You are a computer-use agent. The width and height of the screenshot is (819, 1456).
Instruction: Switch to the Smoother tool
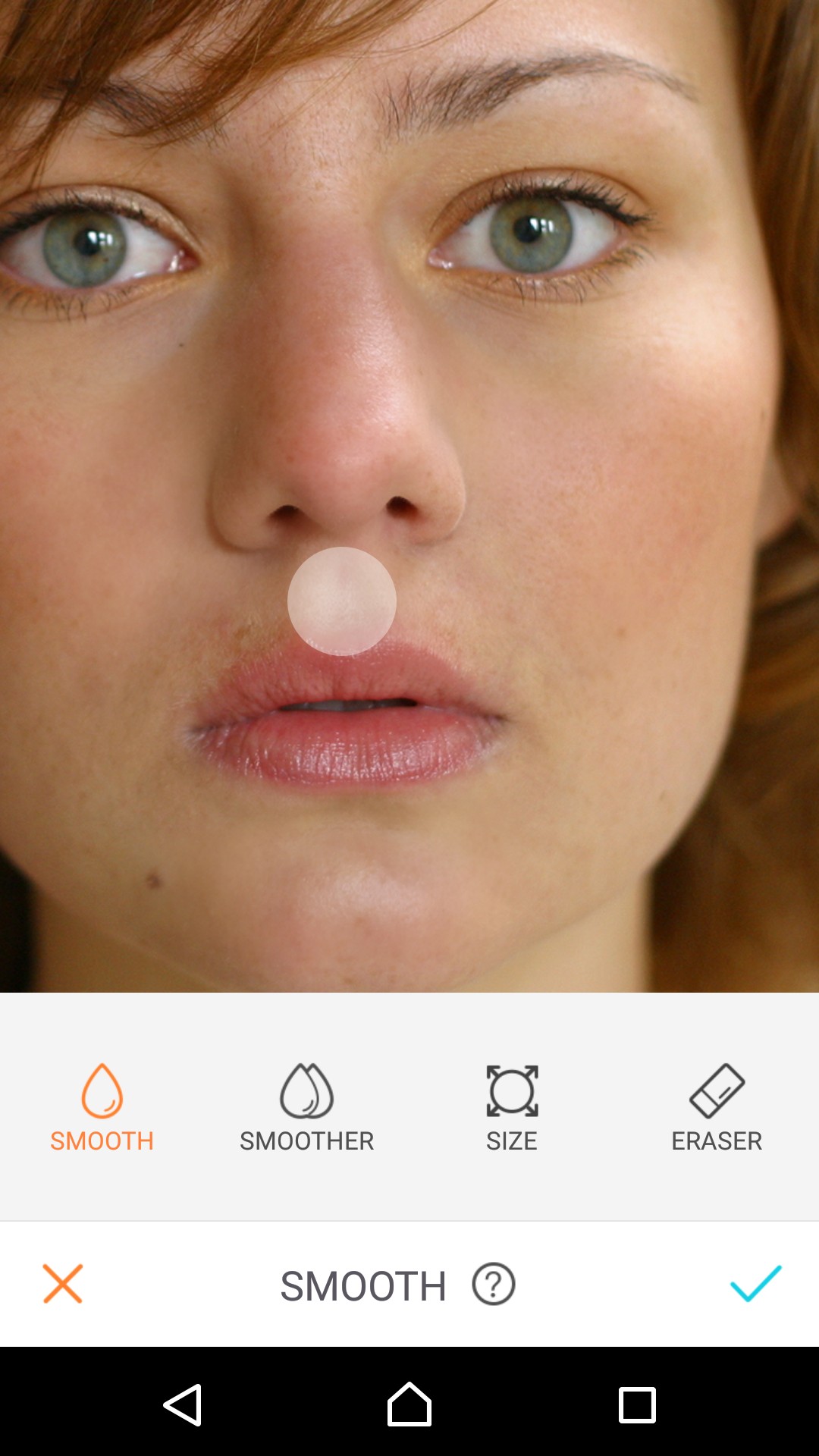[x=306, y=1107]
